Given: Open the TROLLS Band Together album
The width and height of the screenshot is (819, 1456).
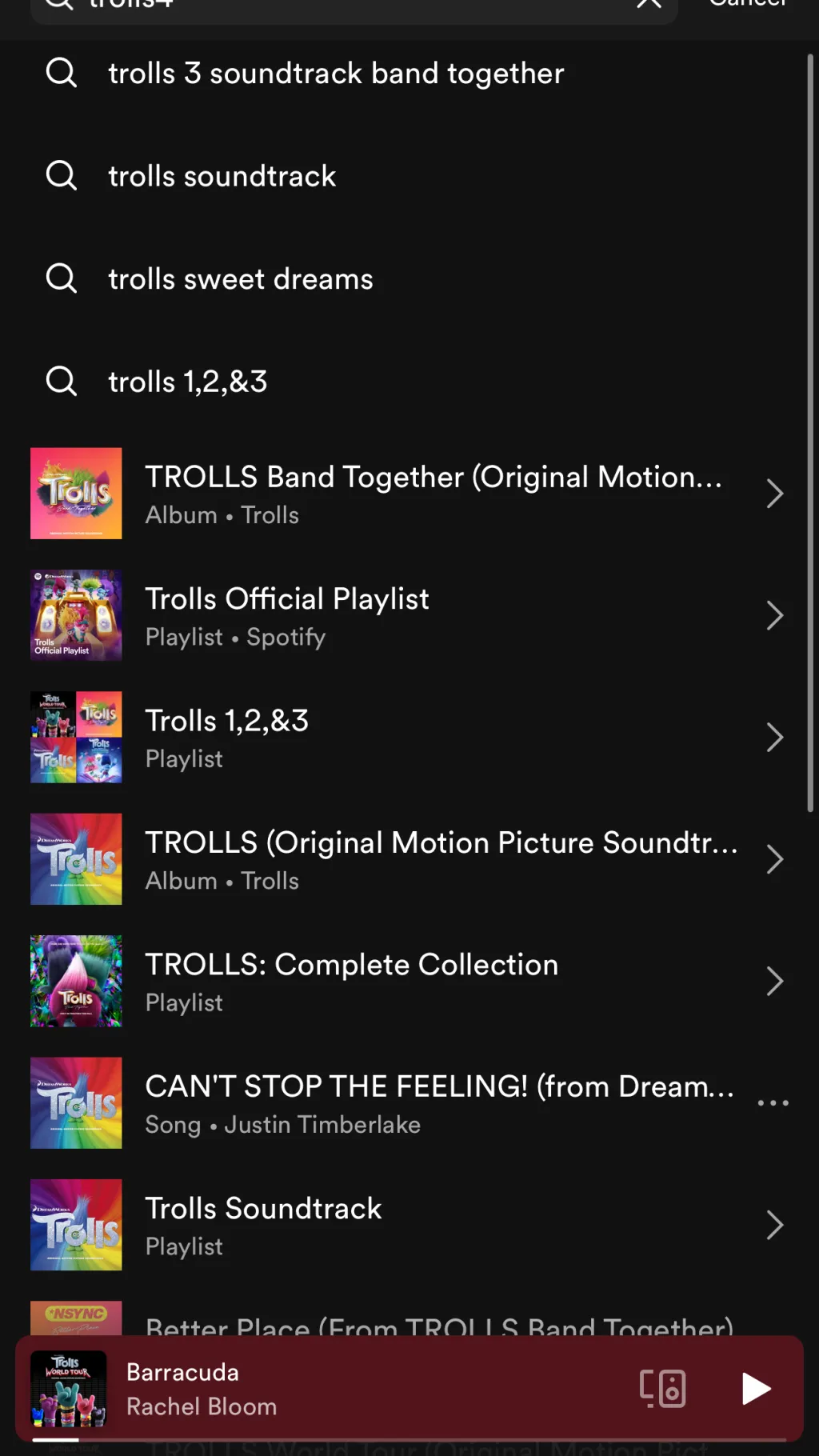Looking at the screenshot, I should (x=400, y=494).
